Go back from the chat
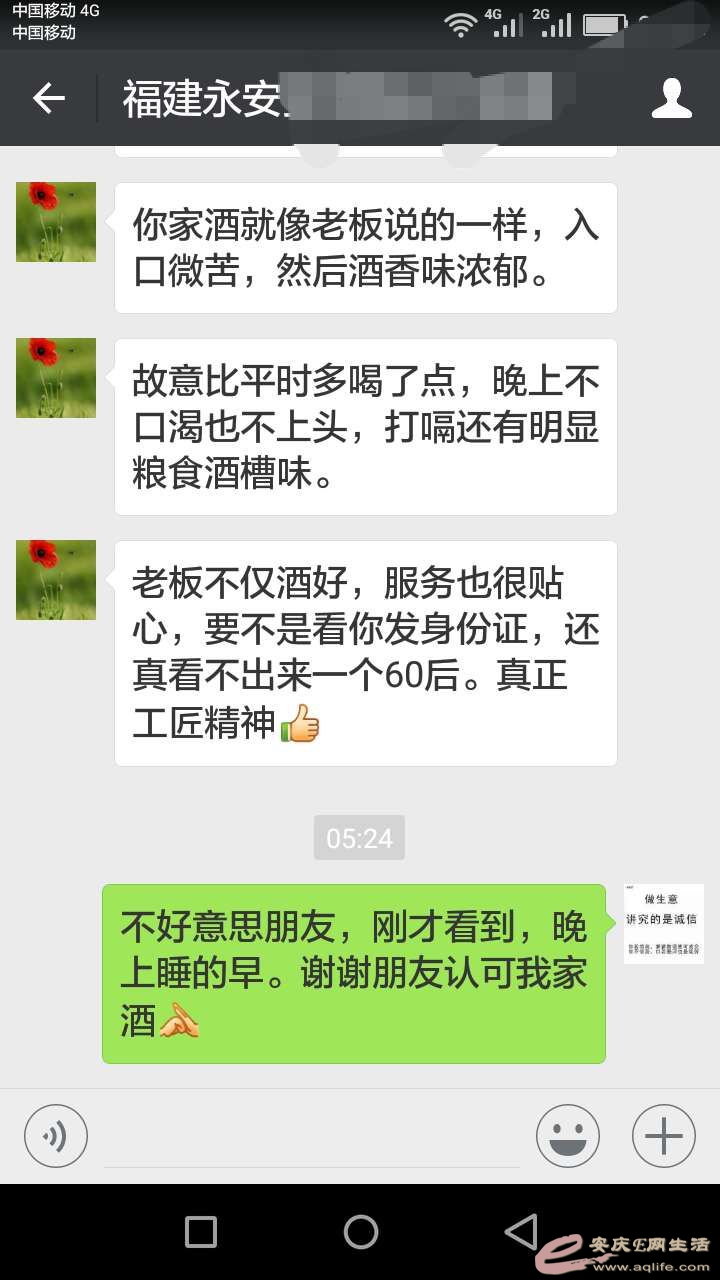 [48, 98]
